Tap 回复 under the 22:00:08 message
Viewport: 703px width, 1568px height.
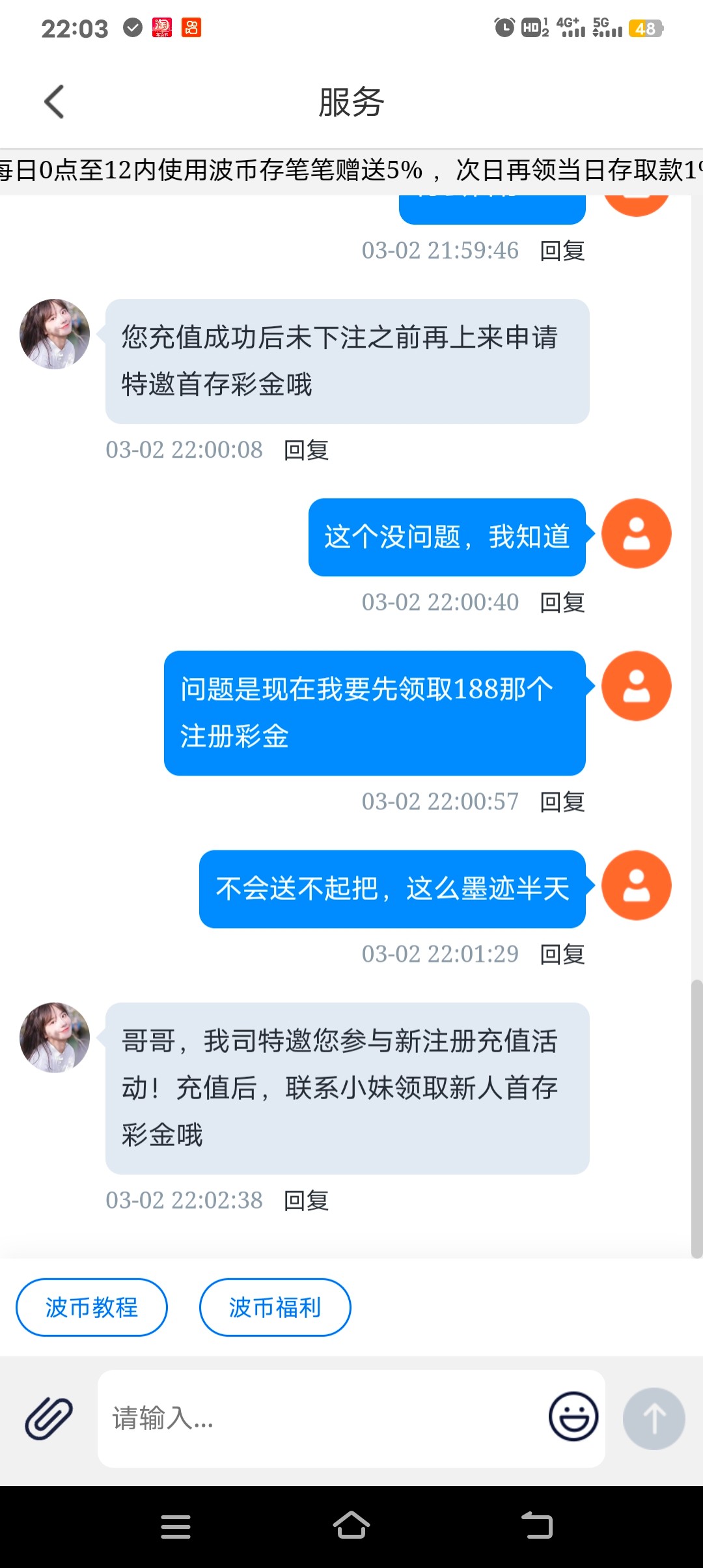pyautogui.click(x=307, y=450)
